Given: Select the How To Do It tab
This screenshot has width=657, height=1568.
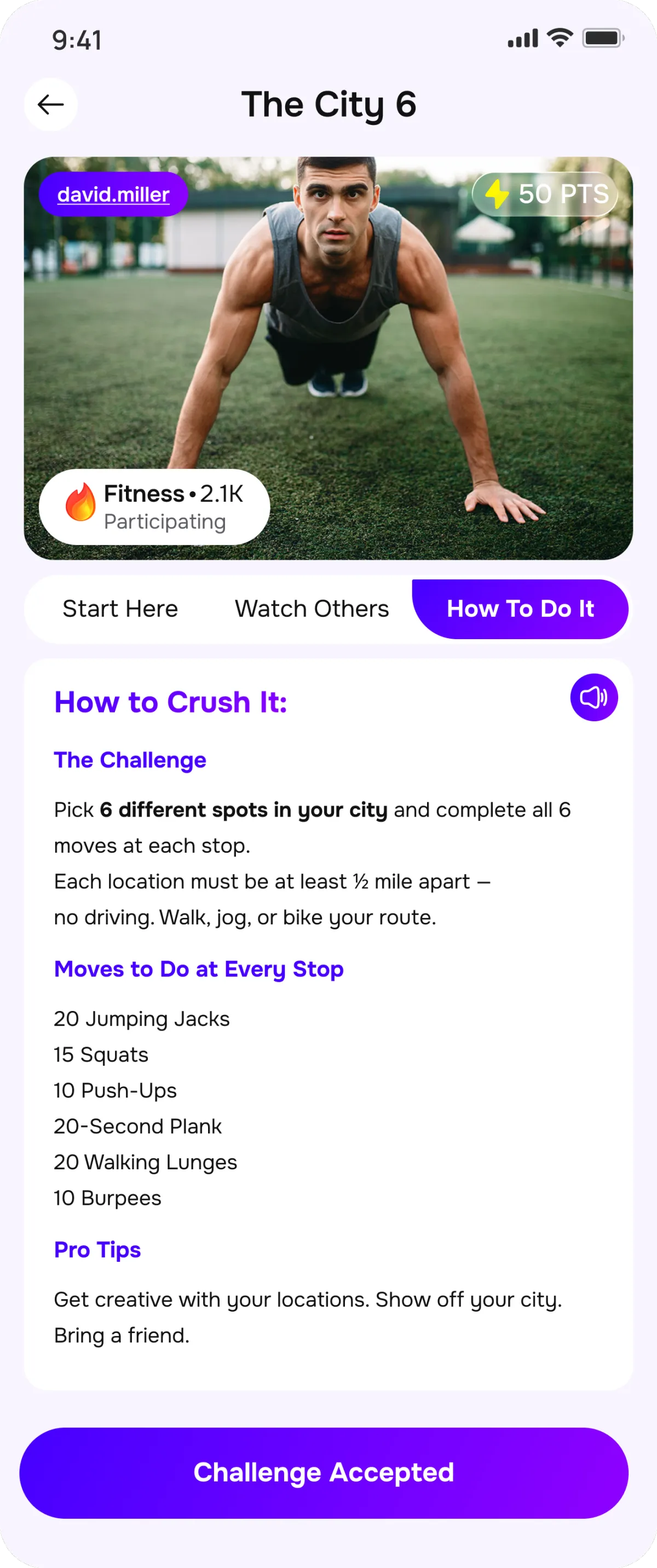Looking at the screenshot, I should 520,608.
